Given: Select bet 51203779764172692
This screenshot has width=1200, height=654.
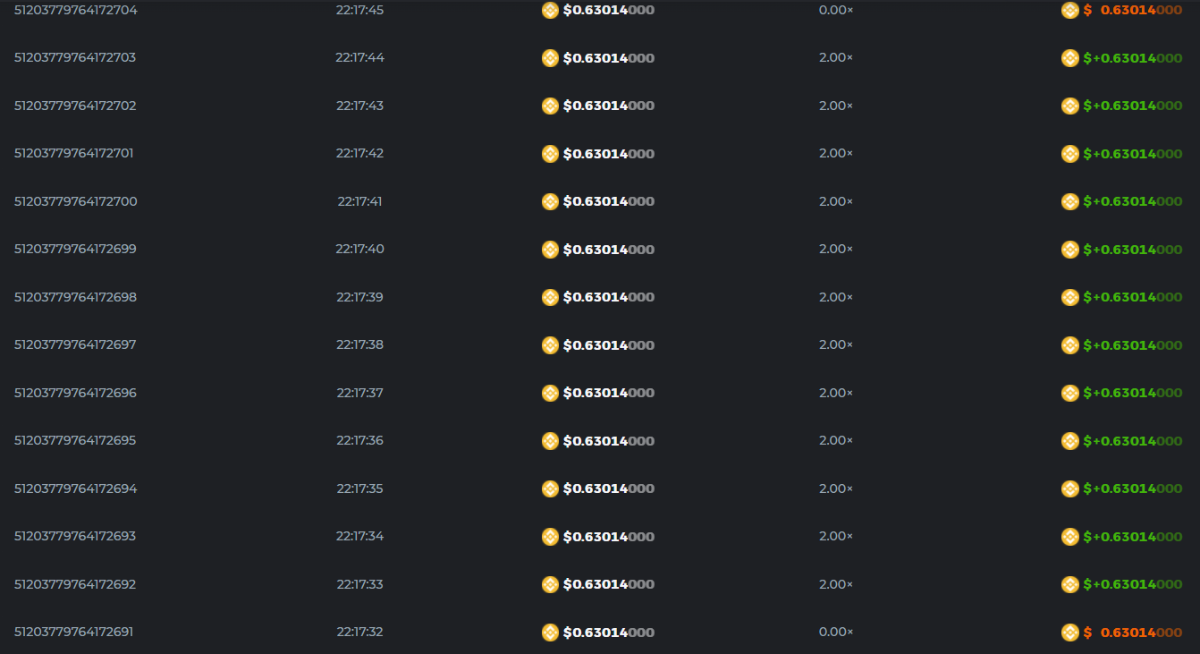Looking at the screenshot, I should (x=75, y=584).
